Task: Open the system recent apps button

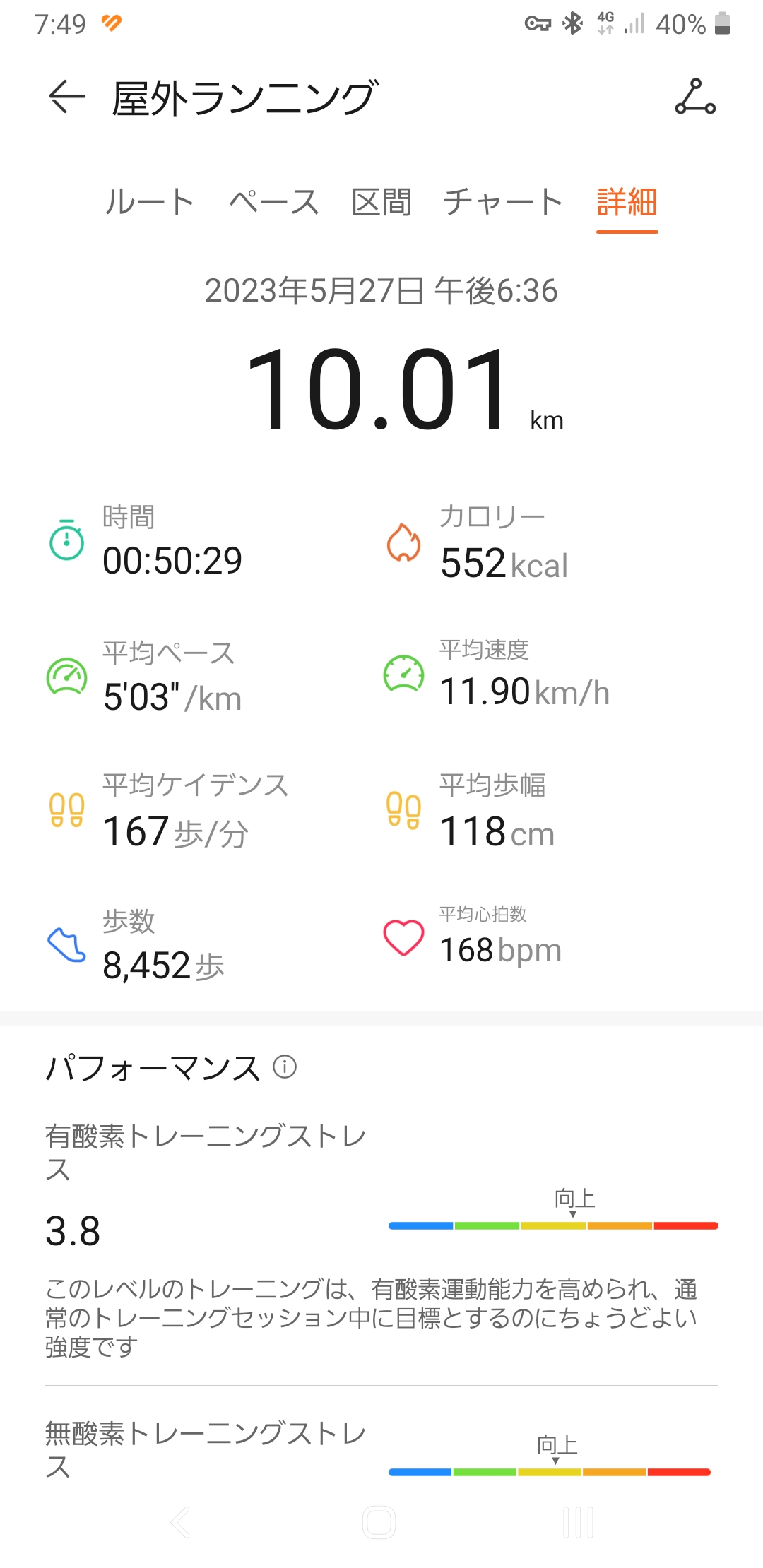Action: point(578,1522)
